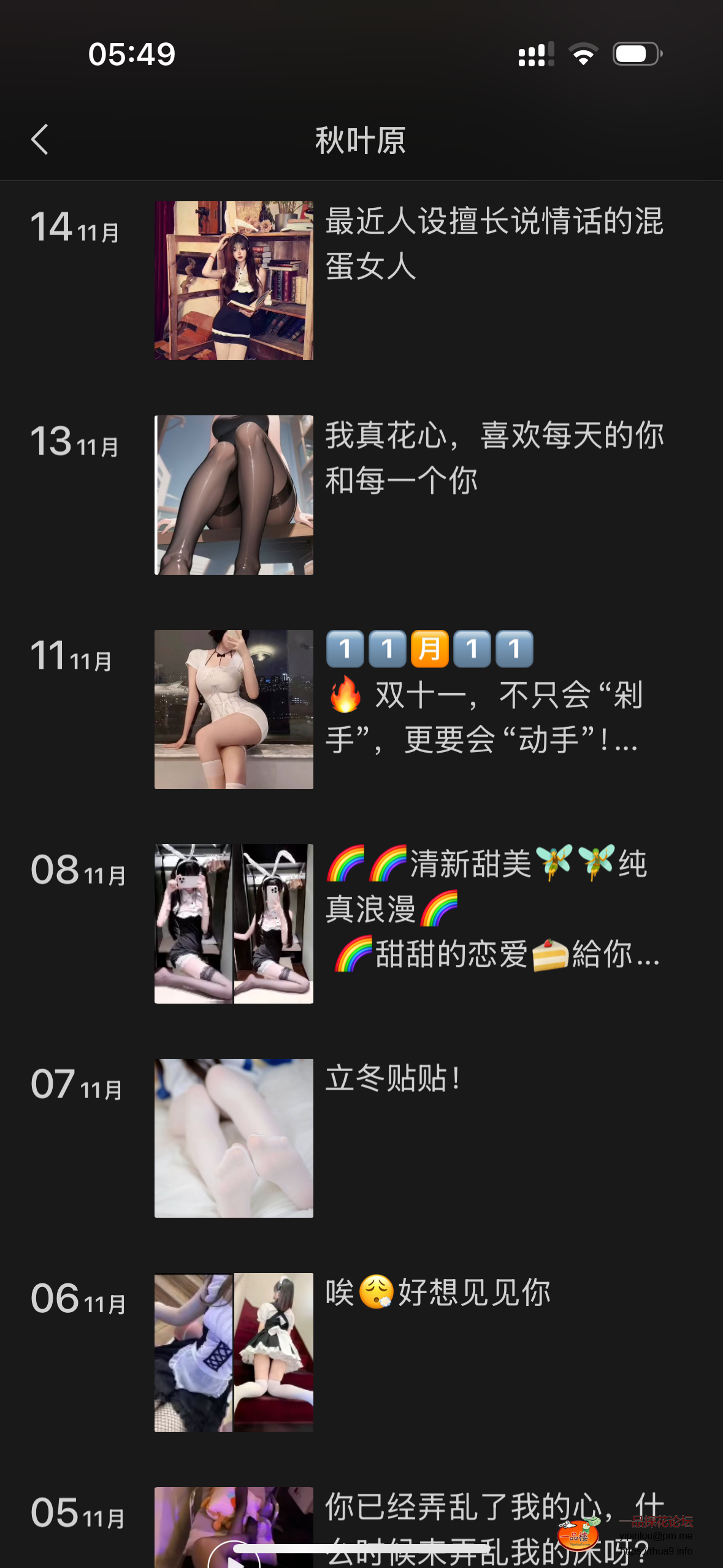Viewport: 723px width, 1568px height.
Task: View the white dress photo from November 11
Action: coord(234,709)
